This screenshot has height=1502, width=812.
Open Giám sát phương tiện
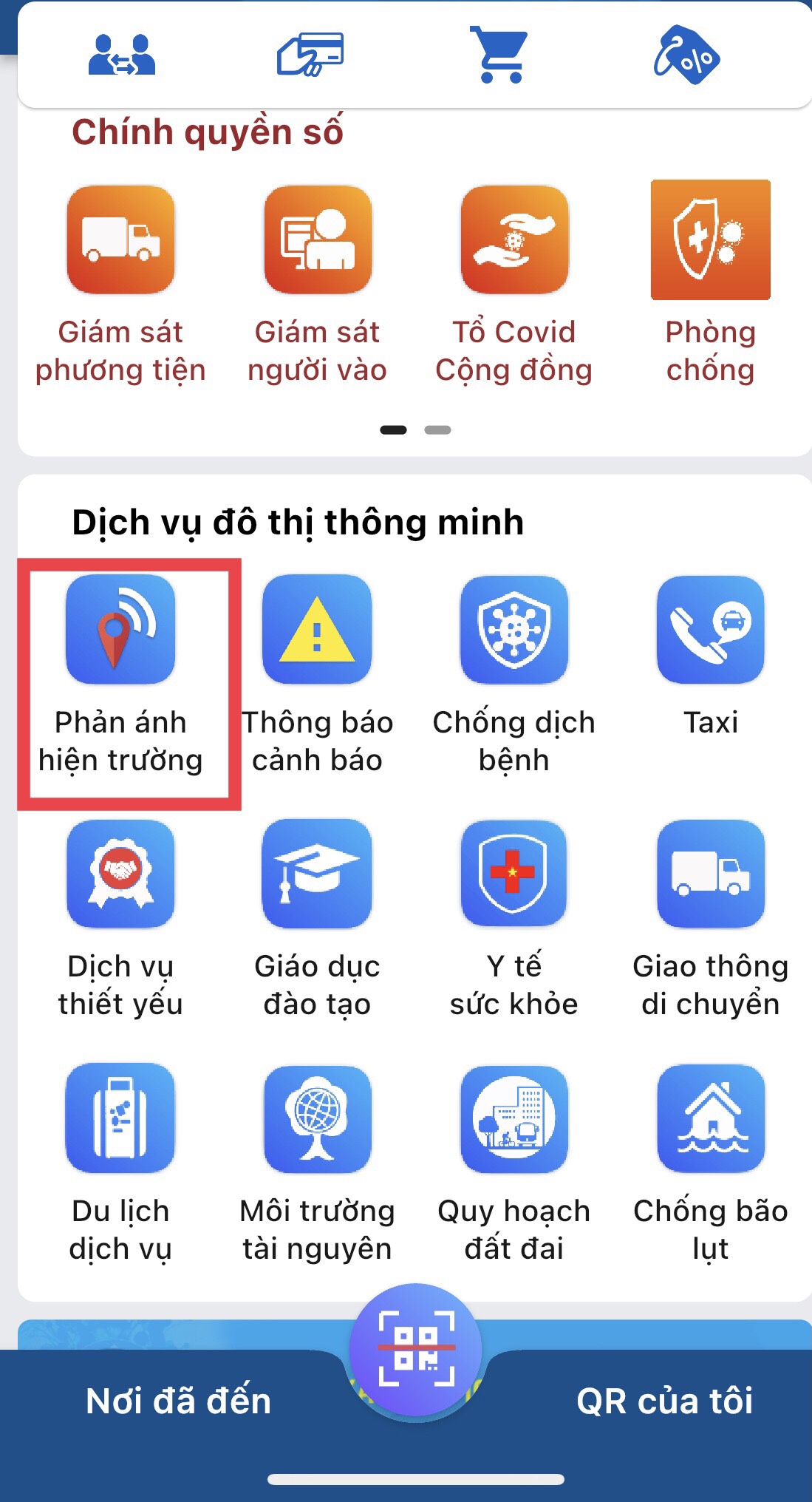(x=120, y=240)
